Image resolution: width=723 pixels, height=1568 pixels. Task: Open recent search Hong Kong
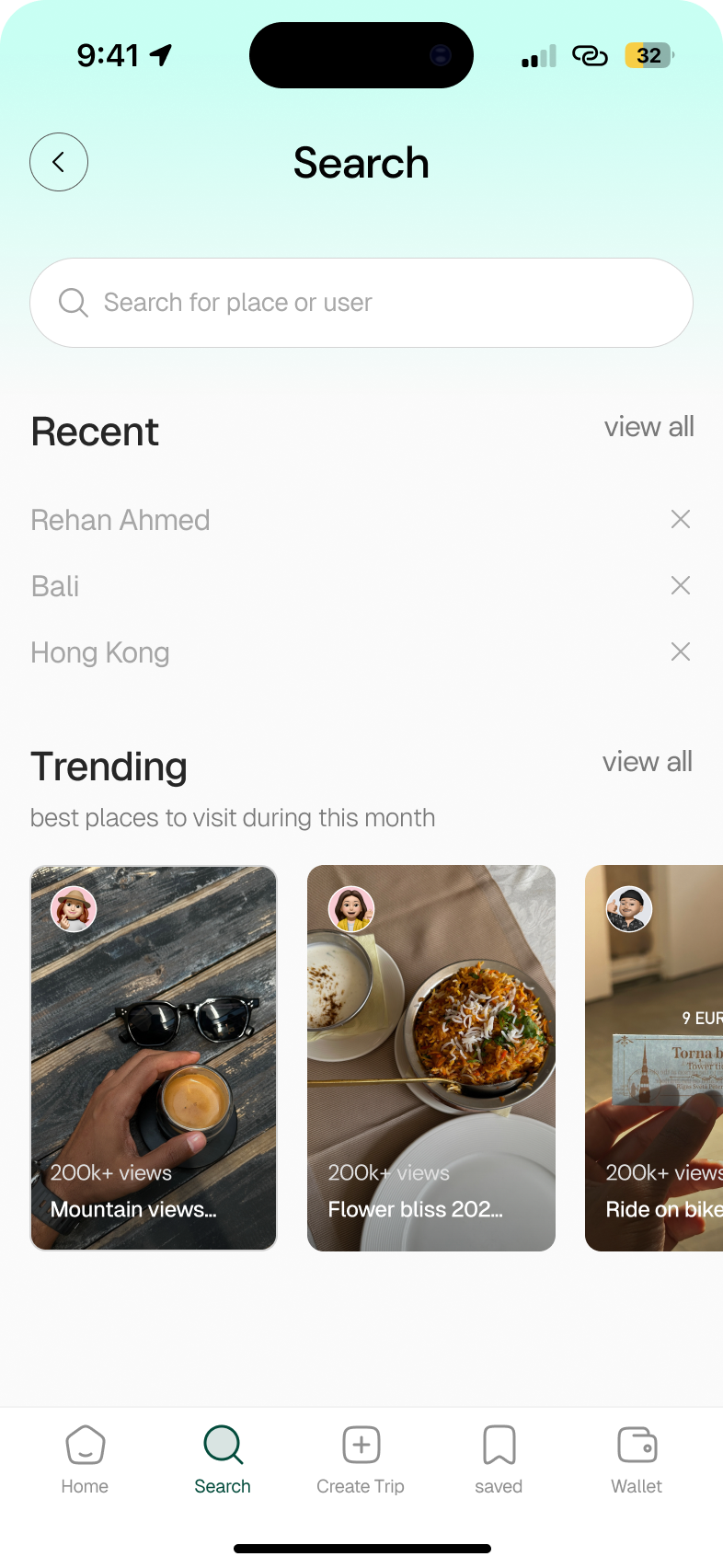100,652
